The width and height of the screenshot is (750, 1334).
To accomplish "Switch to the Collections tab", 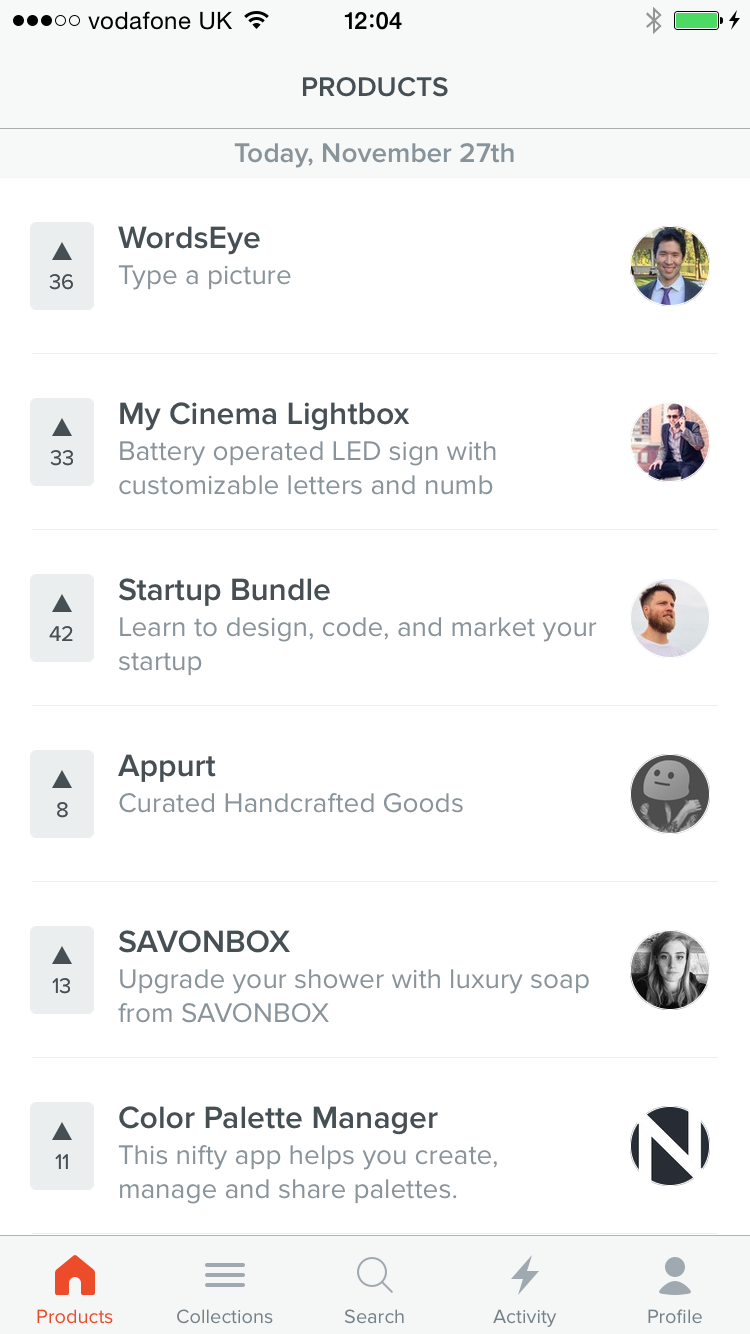I will coord(225,1290).
